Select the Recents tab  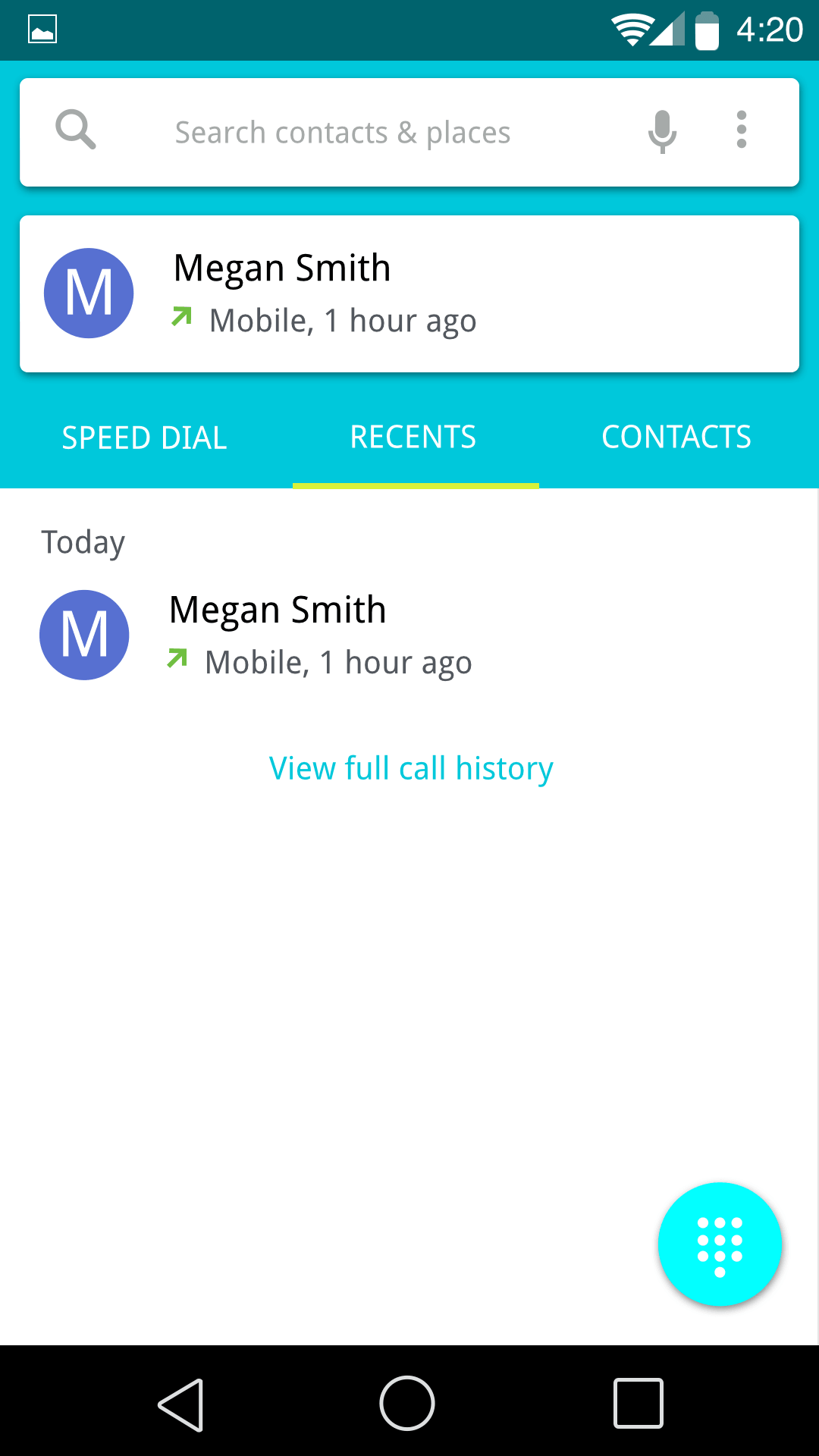click(x=414, y=438)
